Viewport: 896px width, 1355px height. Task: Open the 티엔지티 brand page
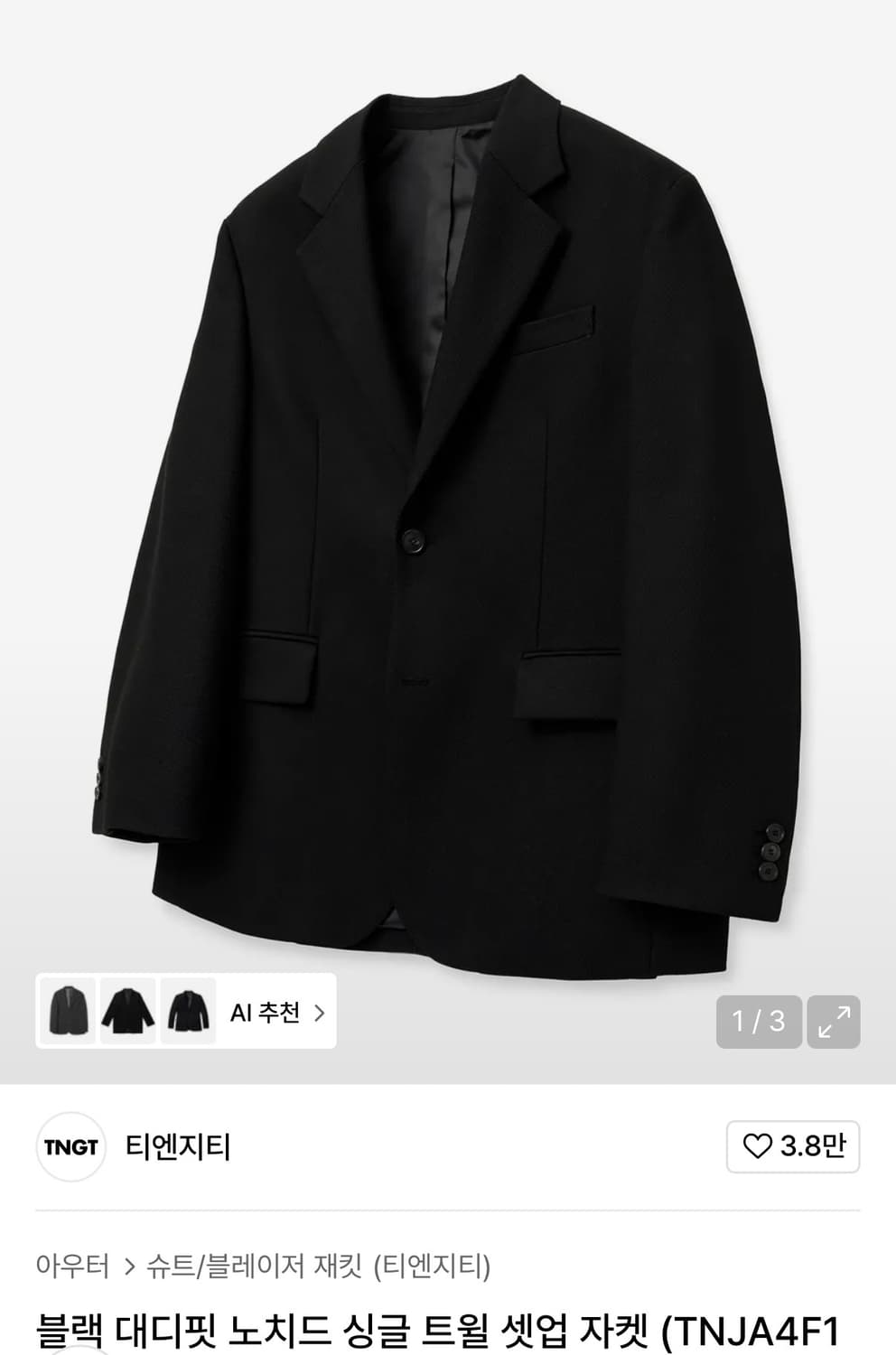pos(178,1147)
